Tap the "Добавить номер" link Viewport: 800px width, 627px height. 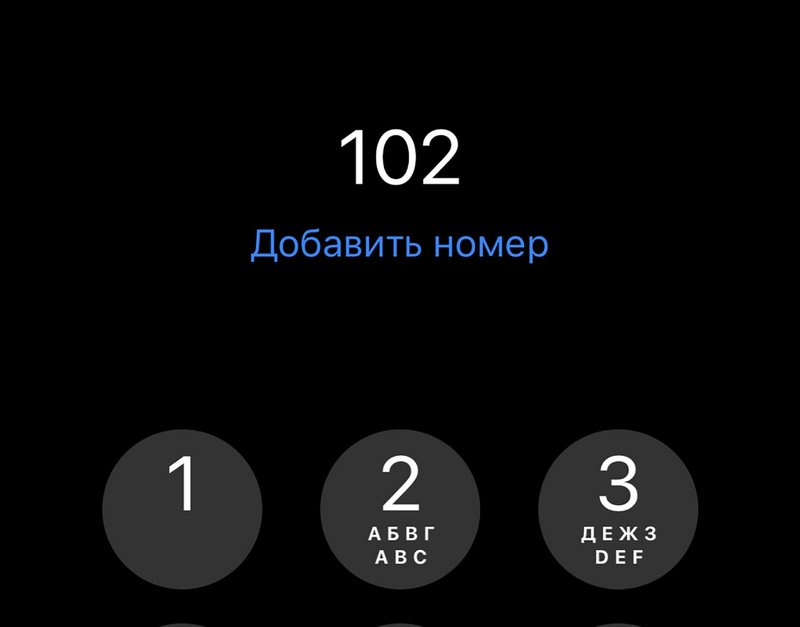399,243
